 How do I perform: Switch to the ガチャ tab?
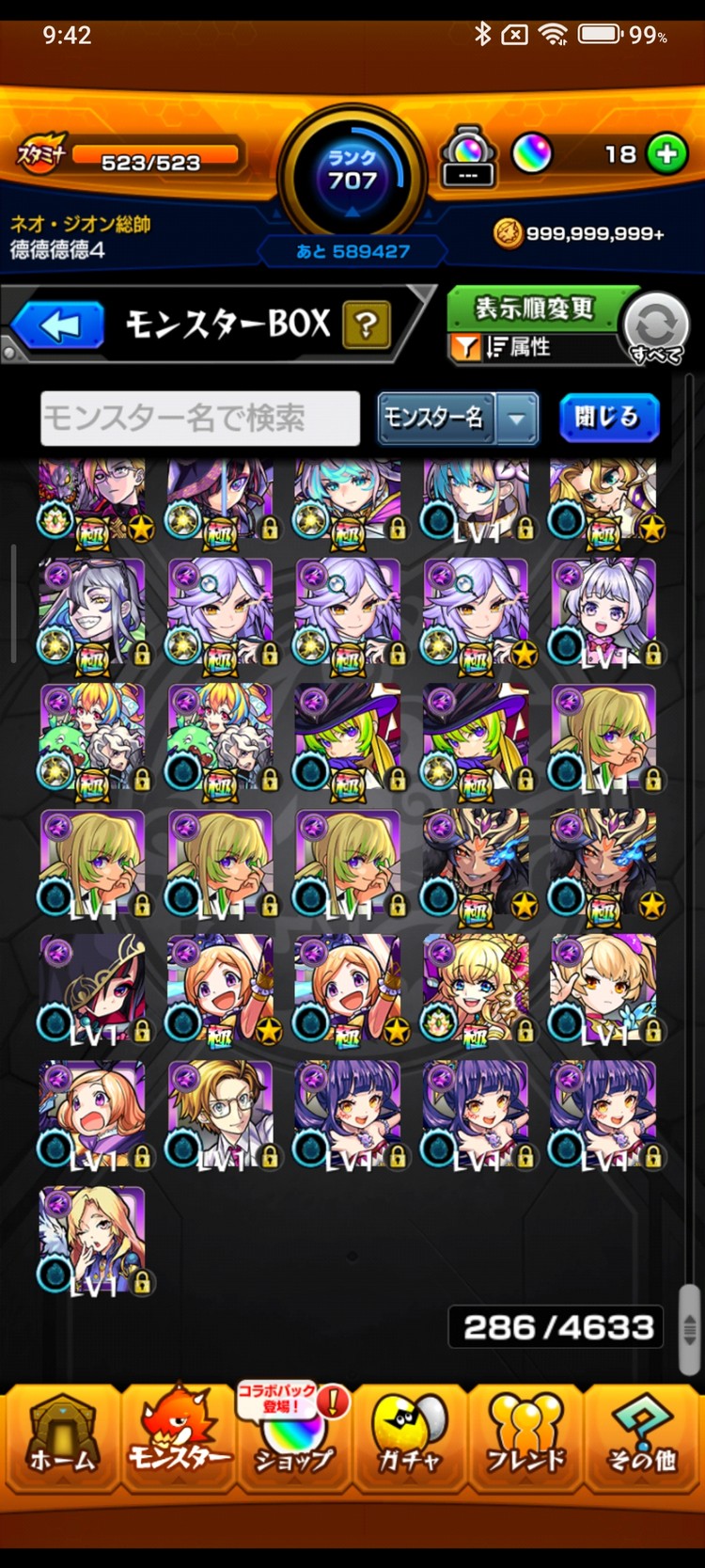point(409,1435)
